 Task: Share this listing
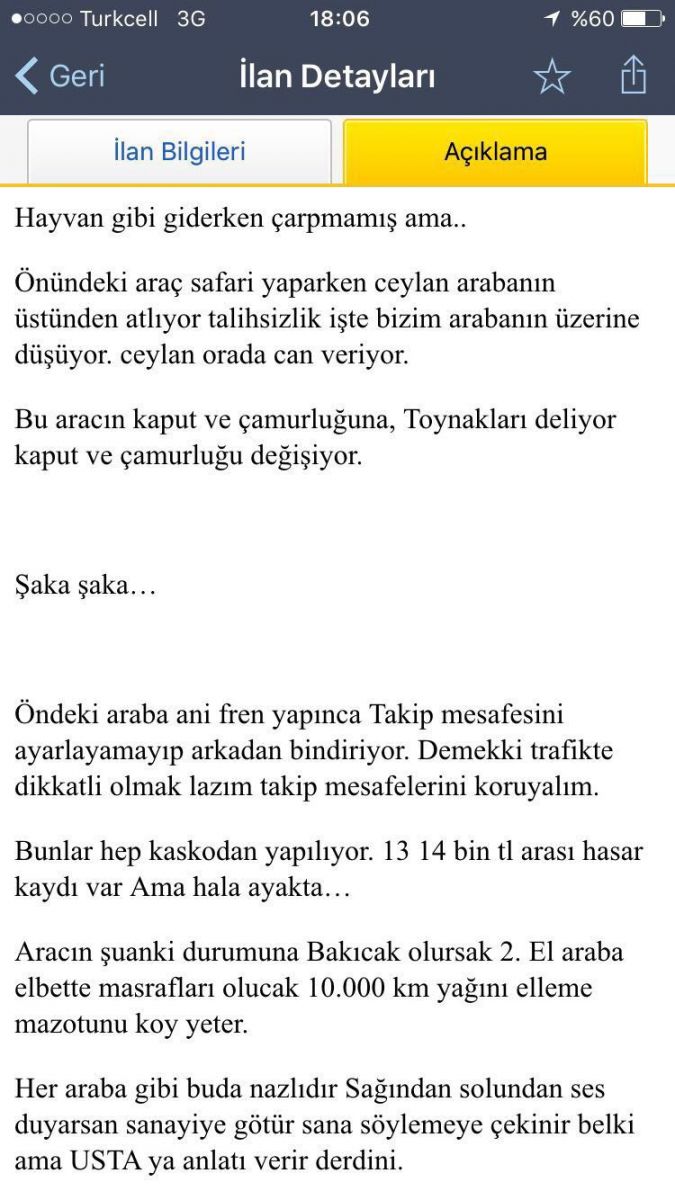coord(633,76)
